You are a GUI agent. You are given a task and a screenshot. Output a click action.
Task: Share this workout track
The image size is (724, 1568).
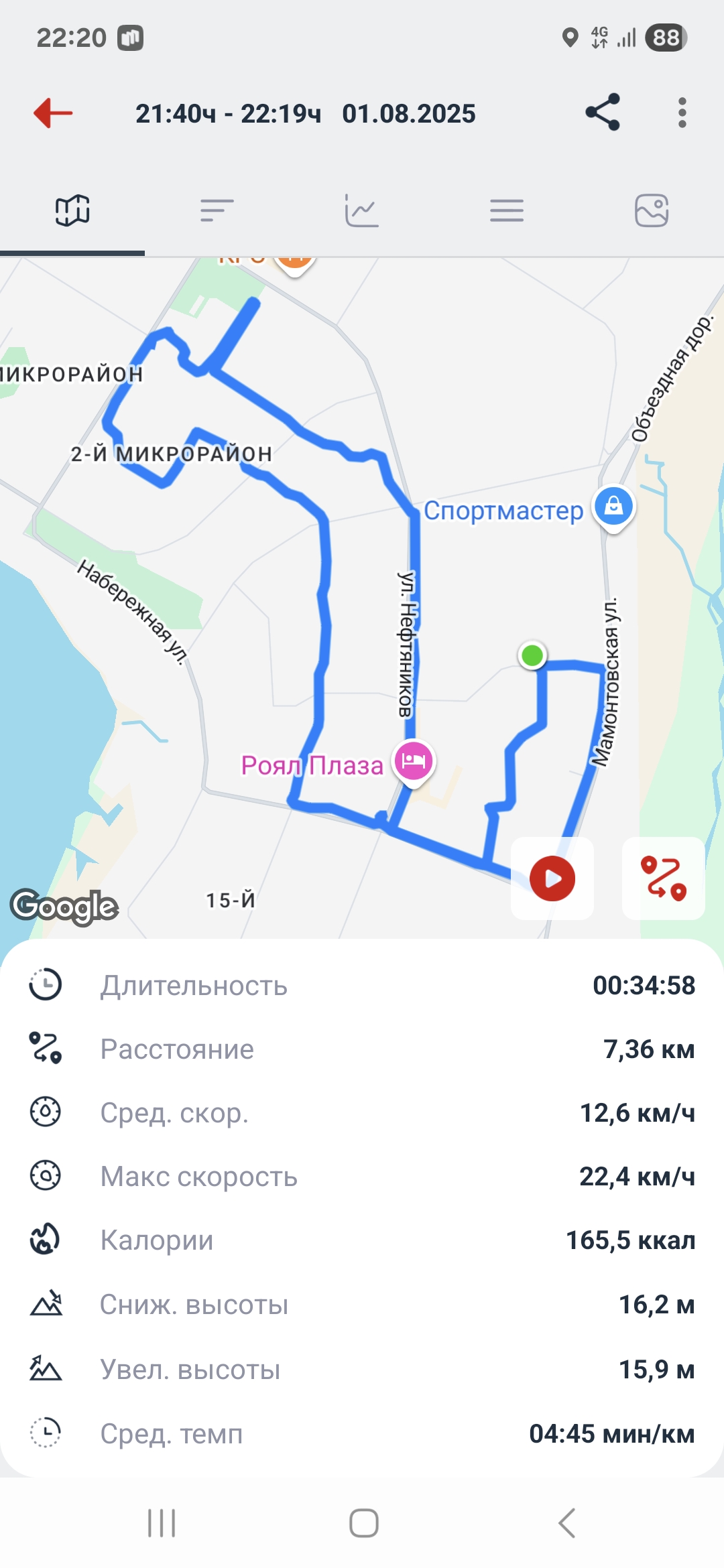(602, 113)
